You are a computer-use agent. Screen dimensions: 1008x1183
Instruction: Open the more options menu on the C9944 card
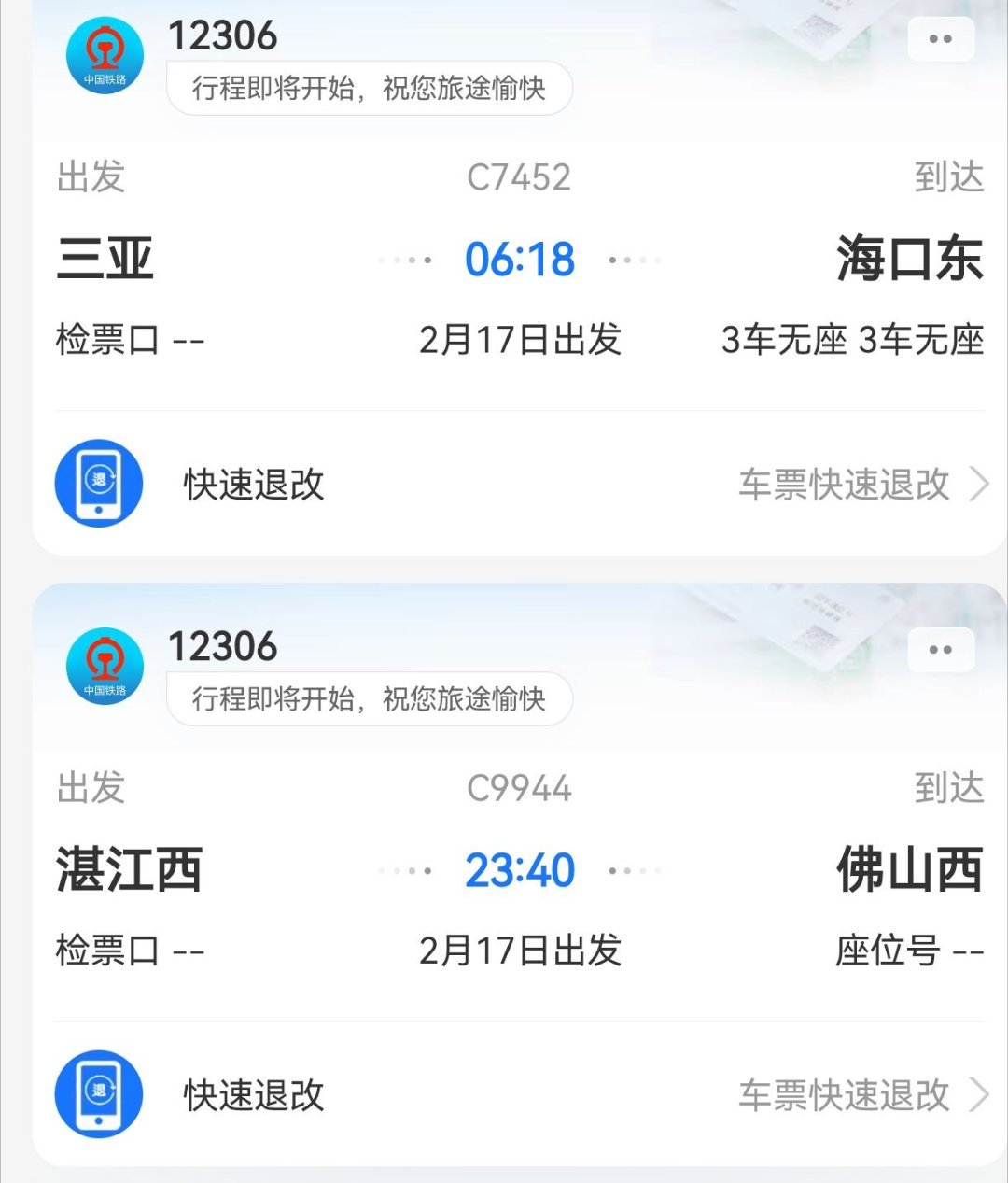click(x=941, y=650)
